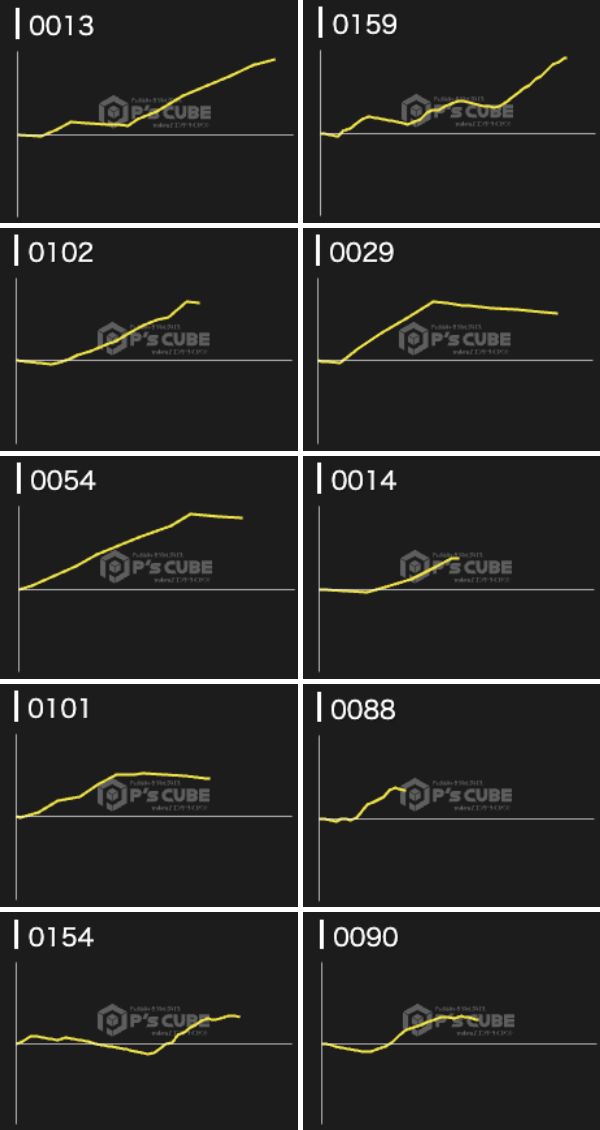The image size is (600, 1130).
Task: Select the machine 0154 tile
Action: point(148,1021)
